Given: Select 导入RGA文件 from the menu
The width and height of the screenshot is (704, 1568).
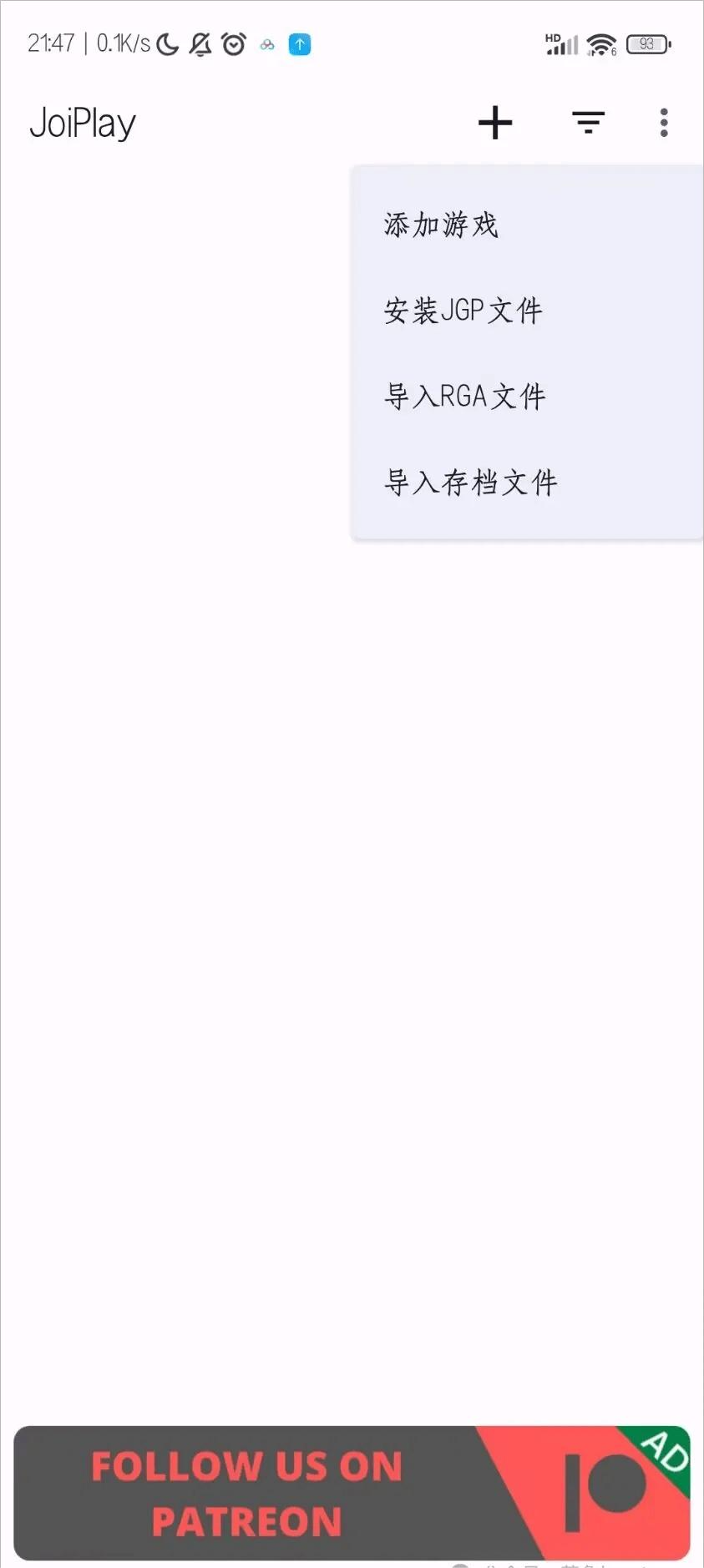Looking at the screenshot, I should pyautogui.click(x=464, y=396).
